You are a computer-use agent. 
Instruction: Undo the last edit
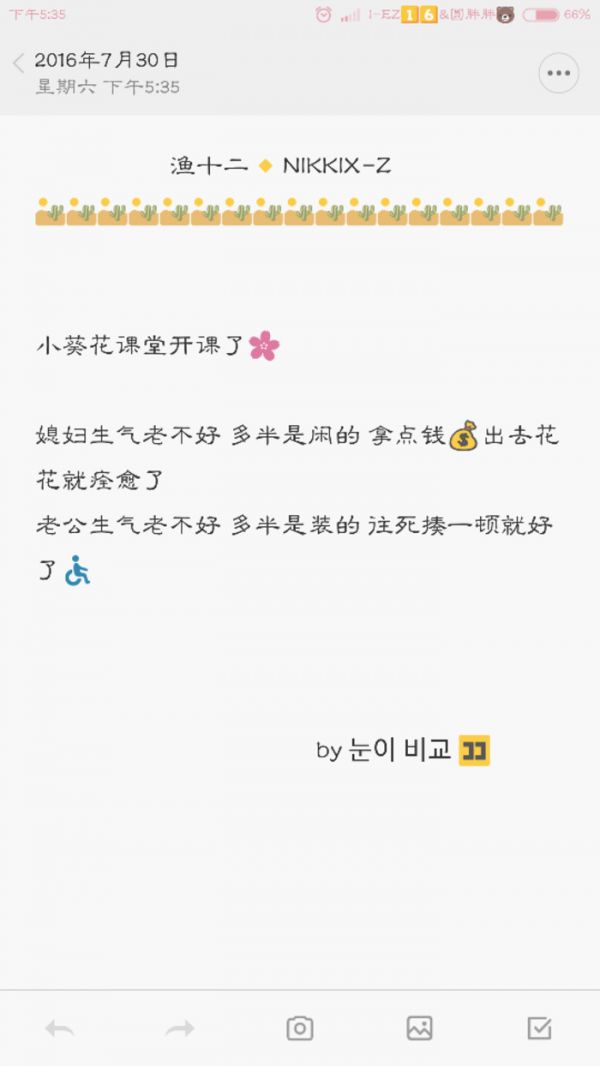pos(60,1028)
